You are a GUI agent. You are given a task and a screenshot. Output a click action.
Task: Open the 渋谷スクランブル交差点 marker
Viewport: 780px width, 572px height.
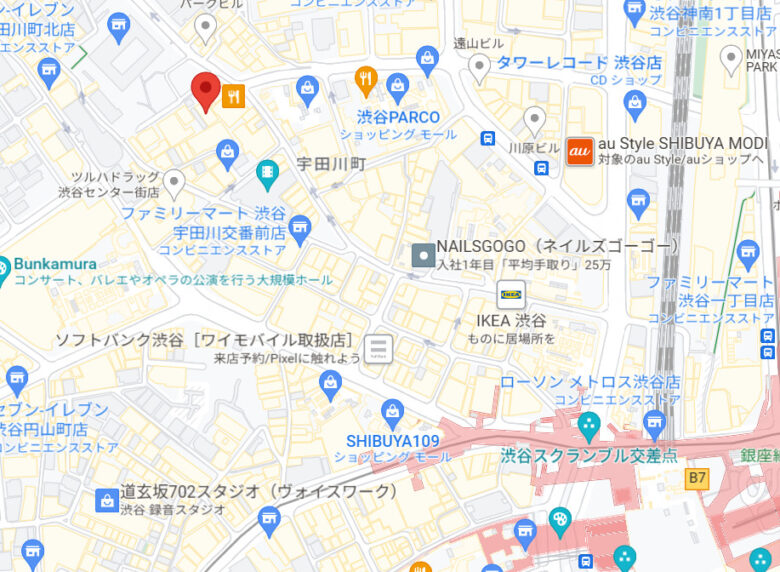click(x=589, y=425)
